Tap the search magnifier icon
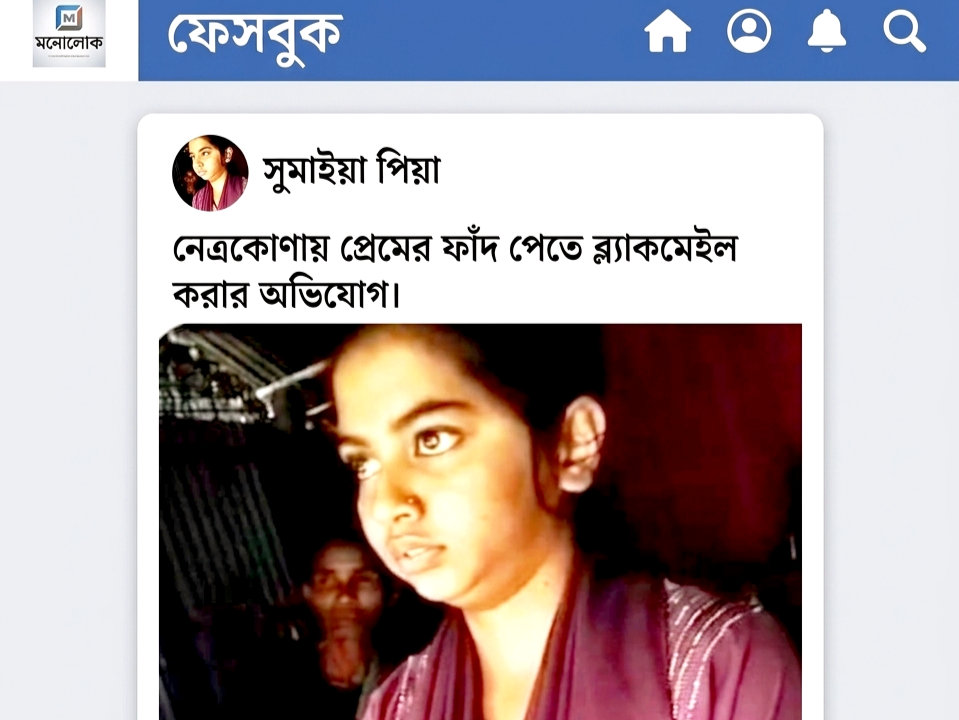This screenshot has width=959, height=720. [904, 32]
